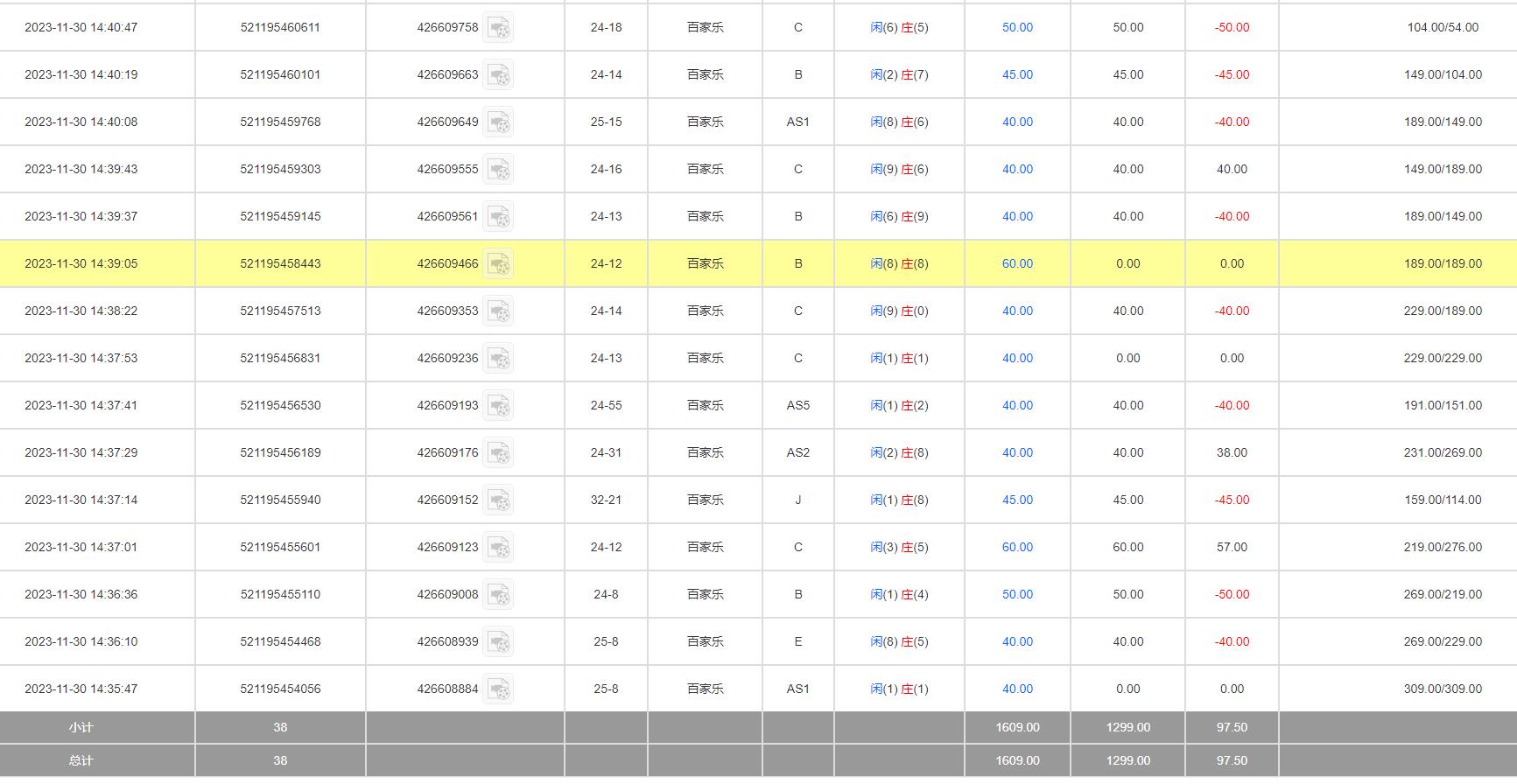The height and width of the screenshot is (784, 1517).
Task: Open replay icon beside 426609152
Action: click(498, 500)
